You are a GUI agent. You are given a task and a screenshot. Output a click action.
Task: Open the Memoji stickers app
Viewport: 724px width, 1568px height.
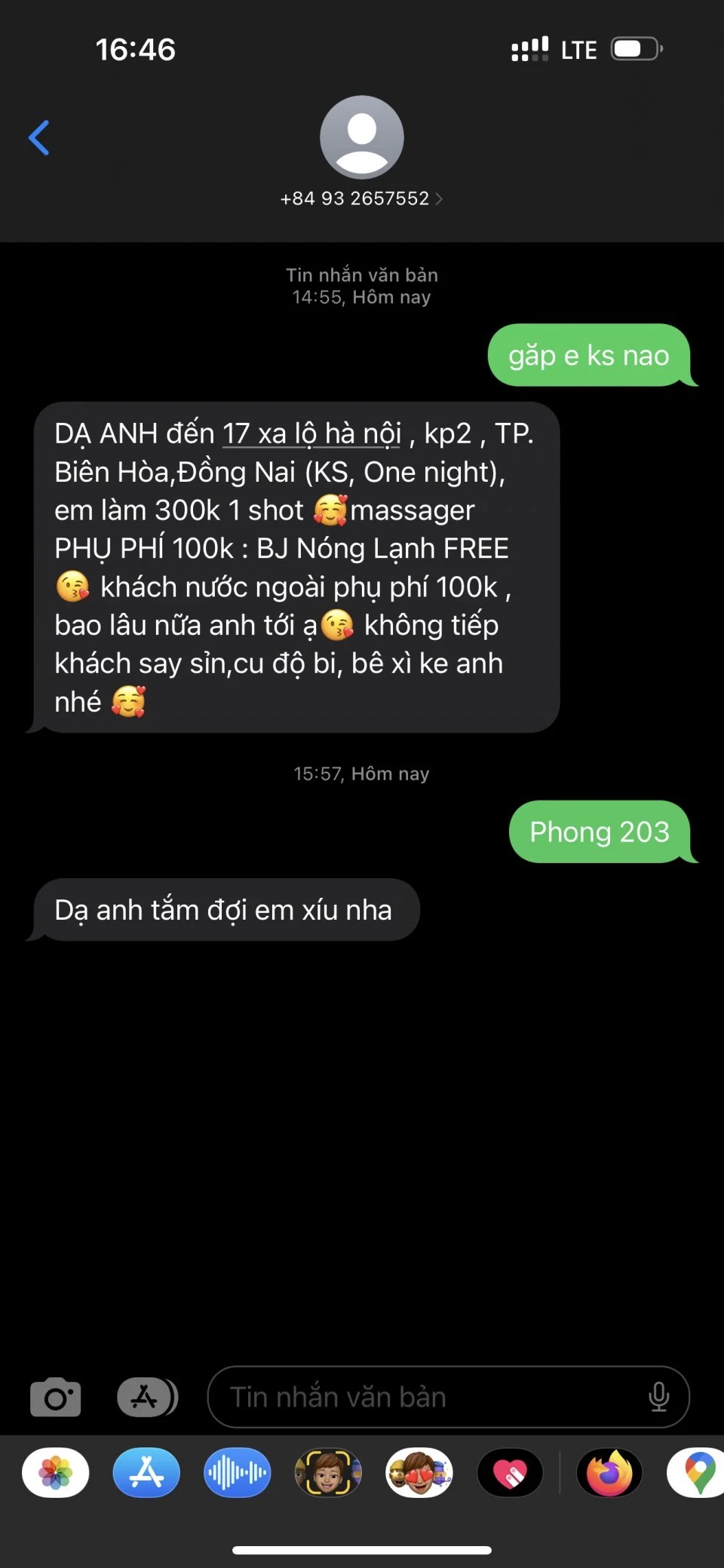[419, 1473]
